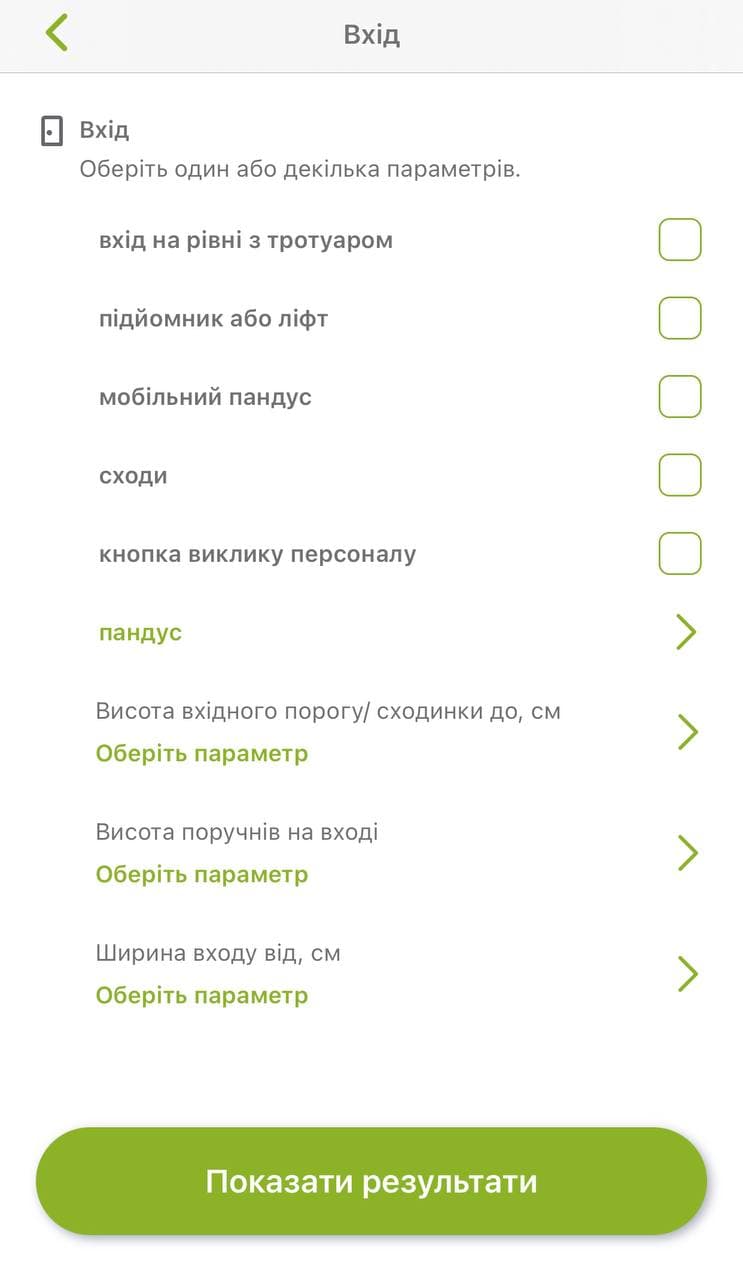Mark 'кнопка виклику персоналу' checkbox
The image size is (743, 1280).
[x=679, y=553]
